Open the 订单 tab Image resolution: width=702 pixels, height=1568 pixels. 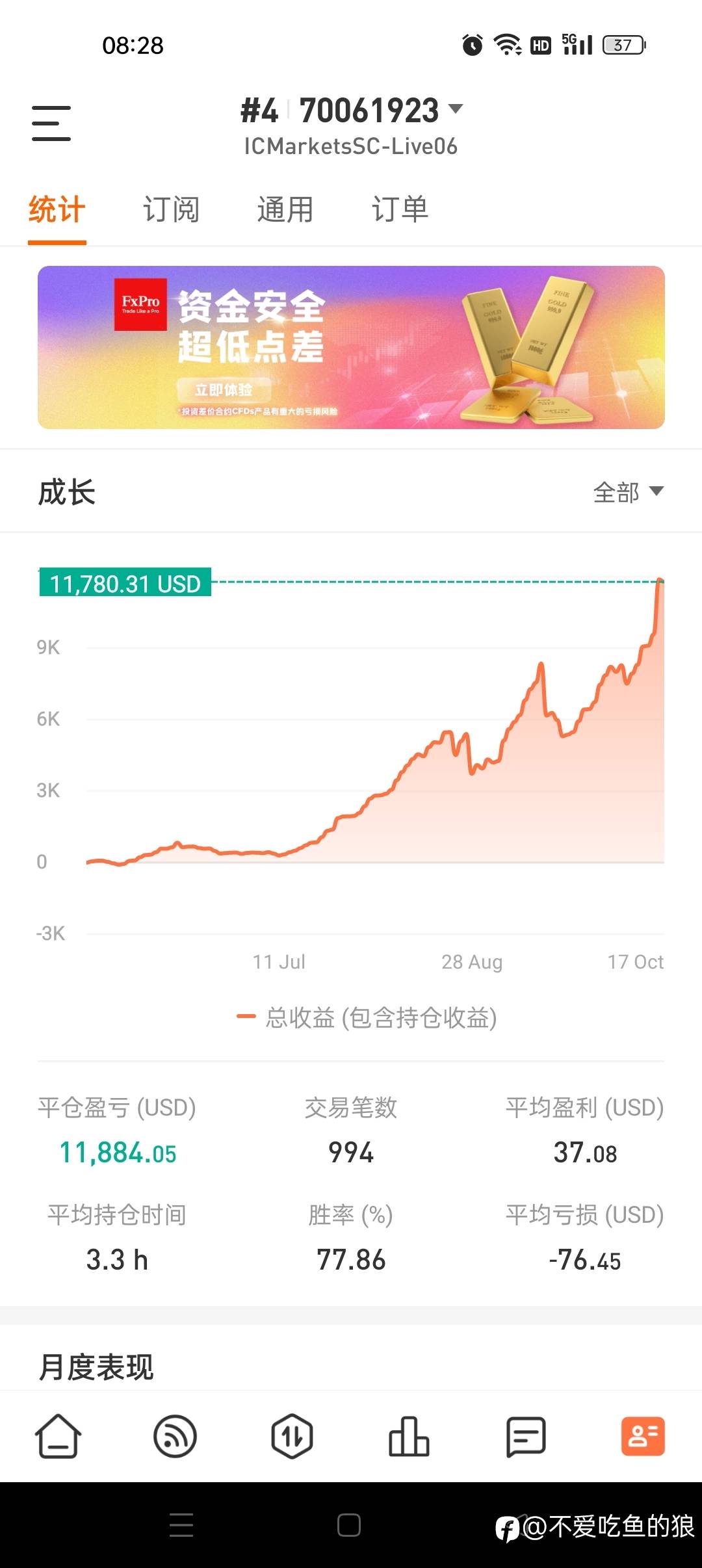(x=400, y=210)
